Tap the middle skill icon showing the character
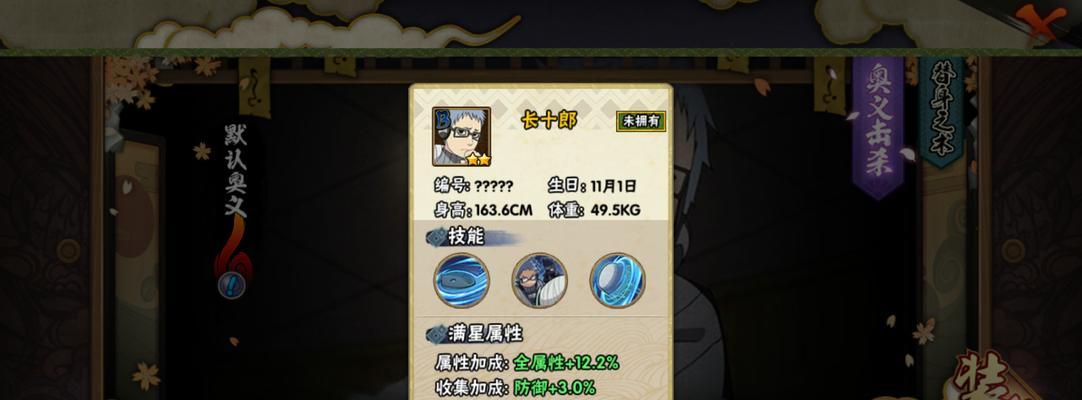The image size is (1082, 400). coord(539,281)
